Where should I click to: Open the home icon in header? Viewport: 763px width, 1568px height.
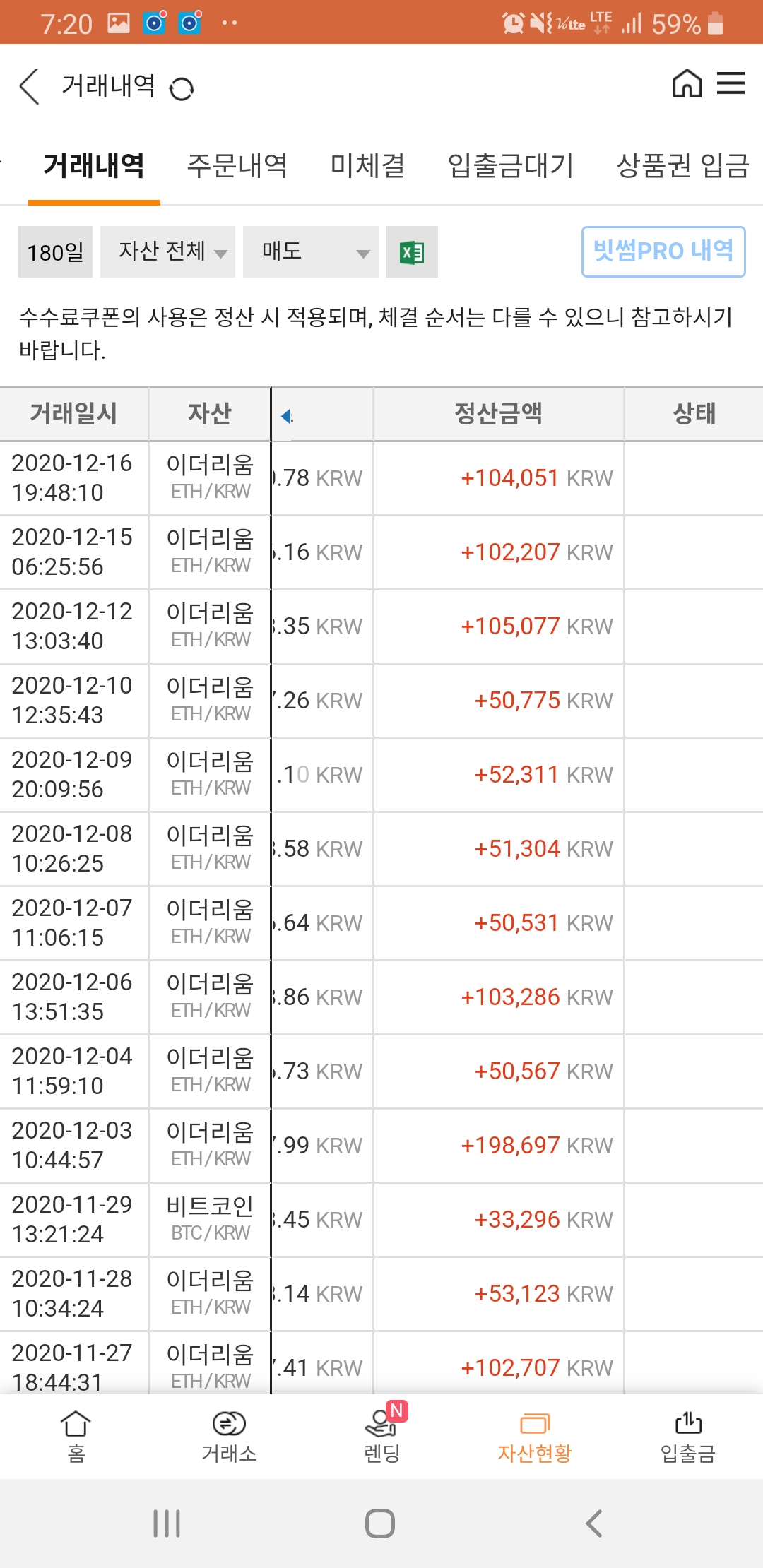686,83
